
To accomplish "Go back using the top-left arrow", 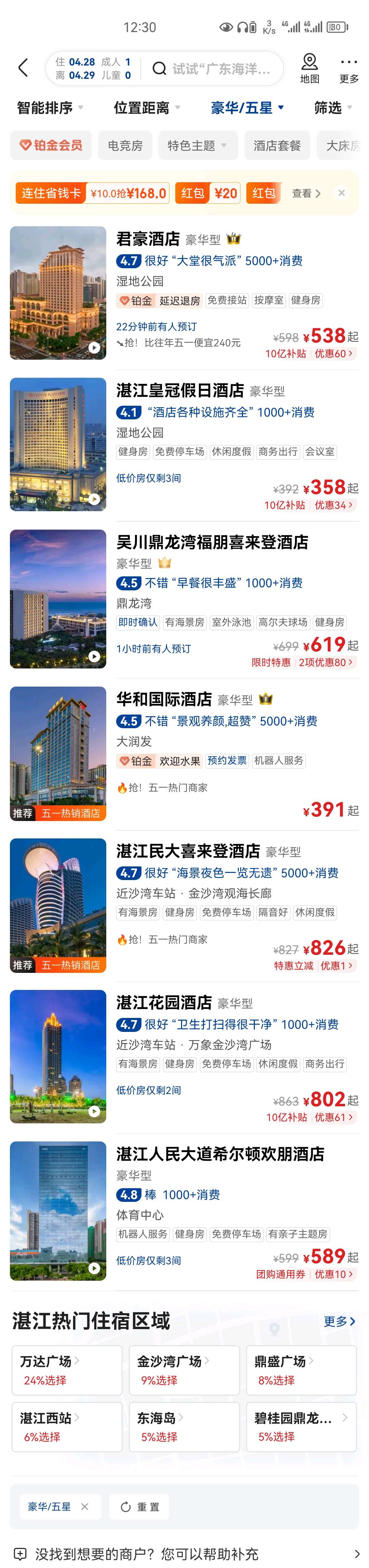I will point(23,68).
